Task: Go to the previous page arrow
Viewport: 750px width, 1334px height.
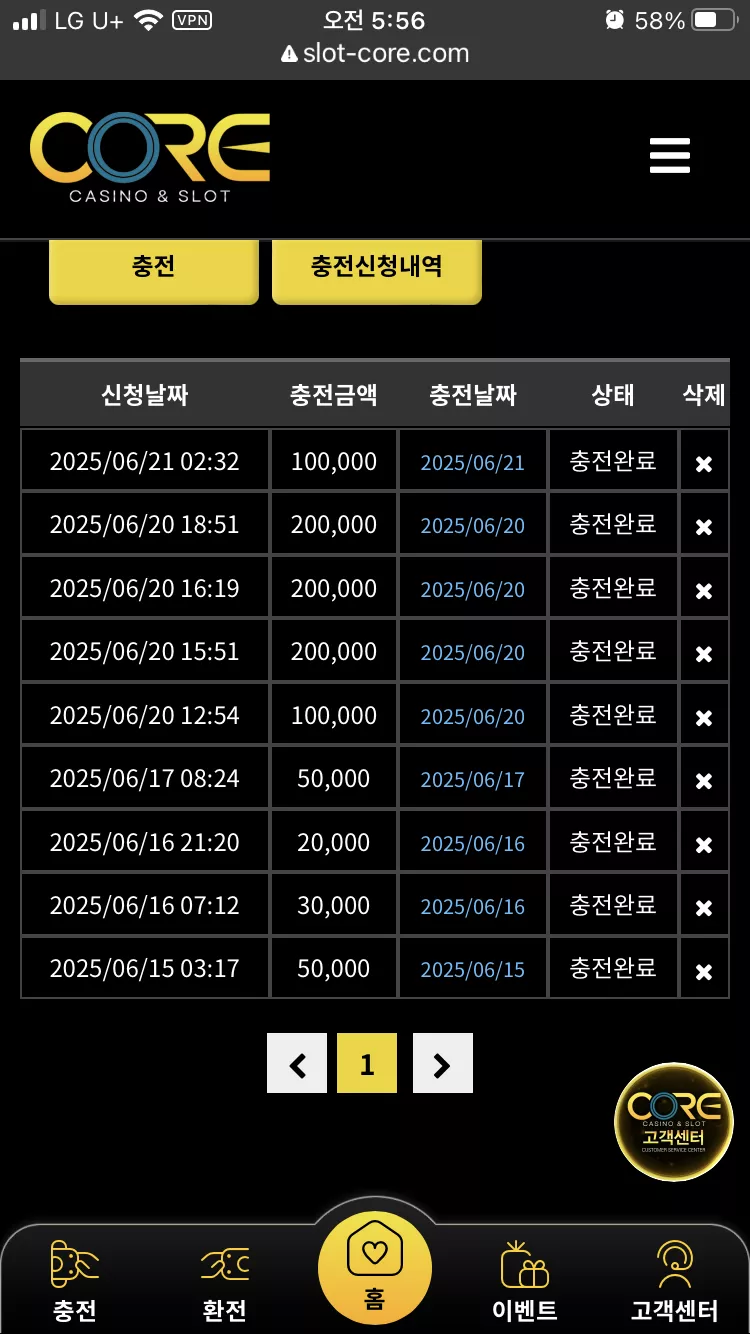Action: click(297, 1063)
